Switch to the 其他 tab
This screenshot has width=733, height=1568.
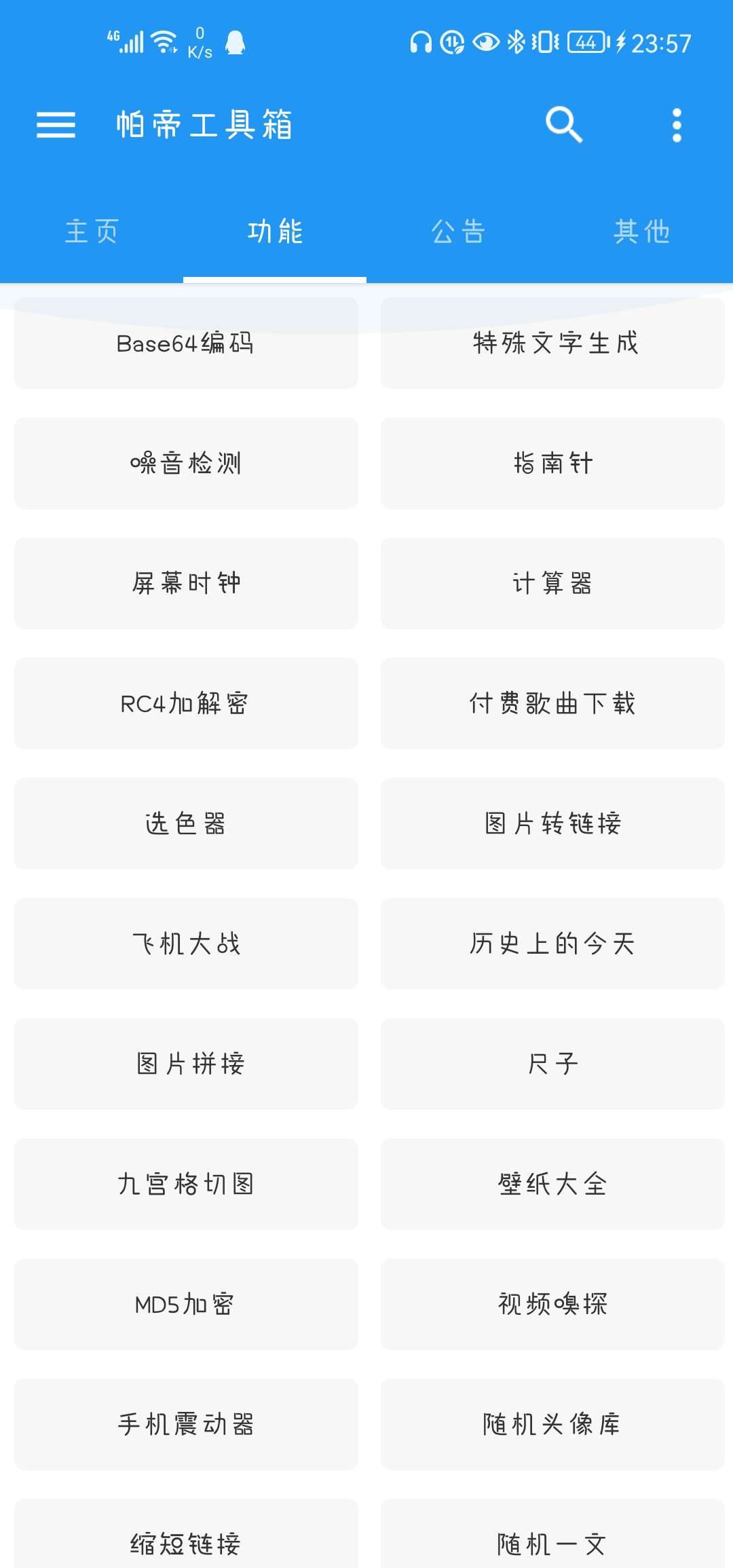coord(641,231)
